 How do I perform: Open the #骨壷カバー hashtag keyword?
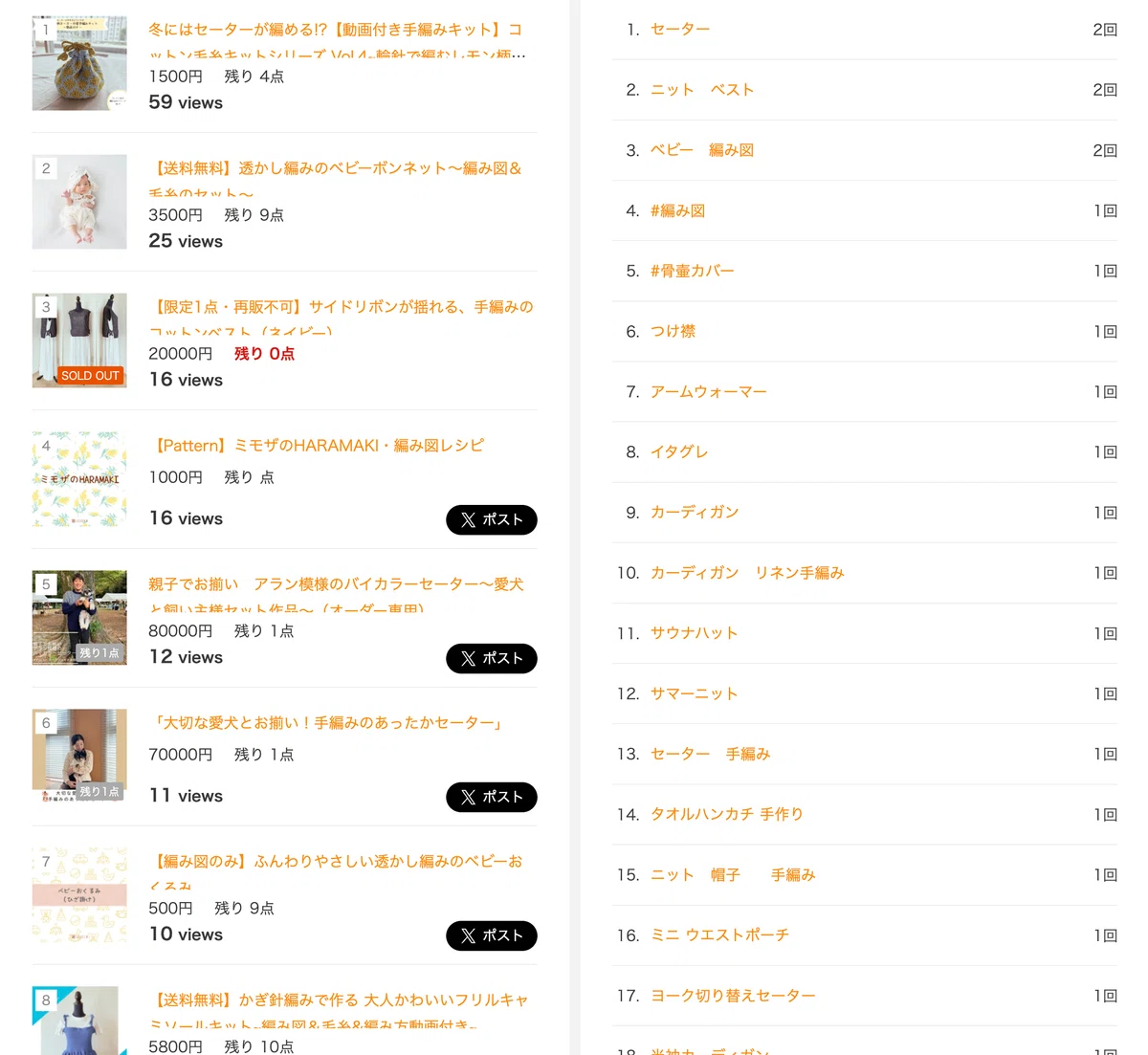click(693, 271)
